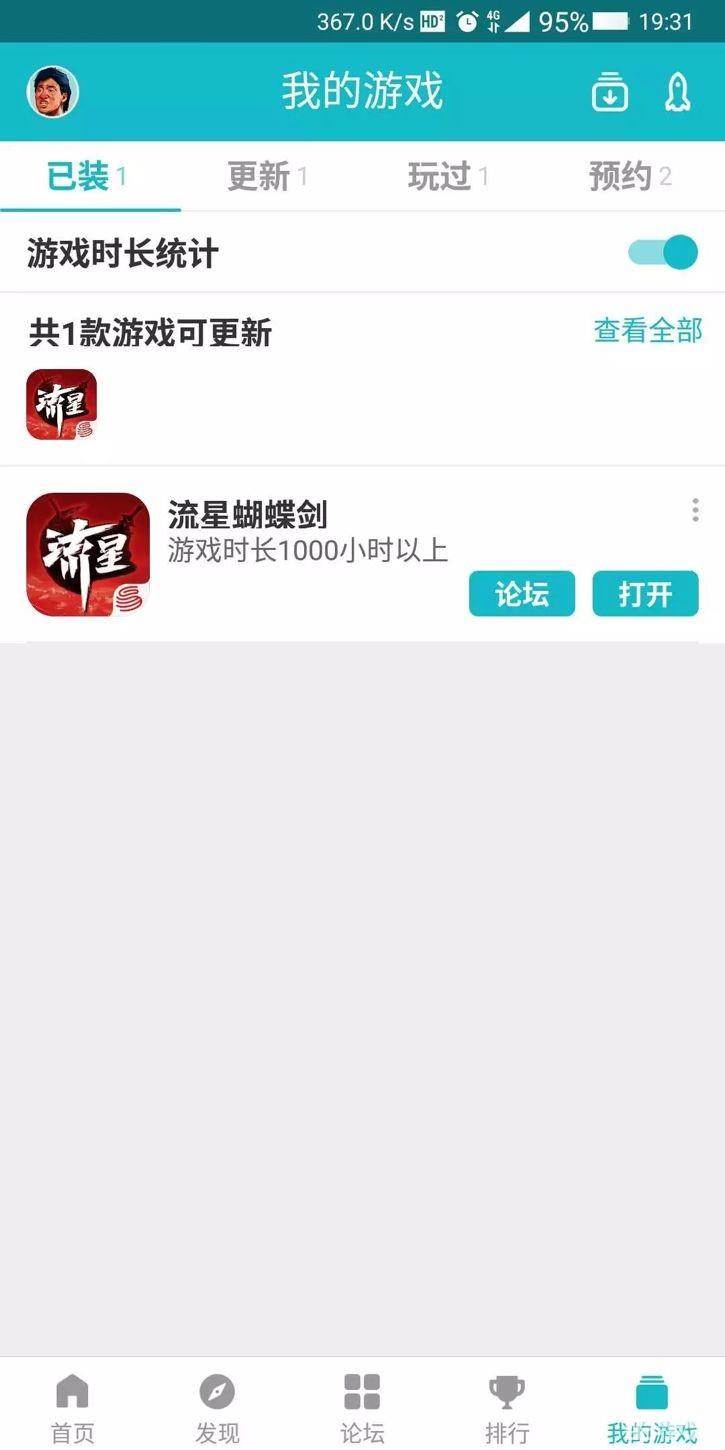
Task: Open 流星蝴蝶剑 game details
Action: pos(247,515)
